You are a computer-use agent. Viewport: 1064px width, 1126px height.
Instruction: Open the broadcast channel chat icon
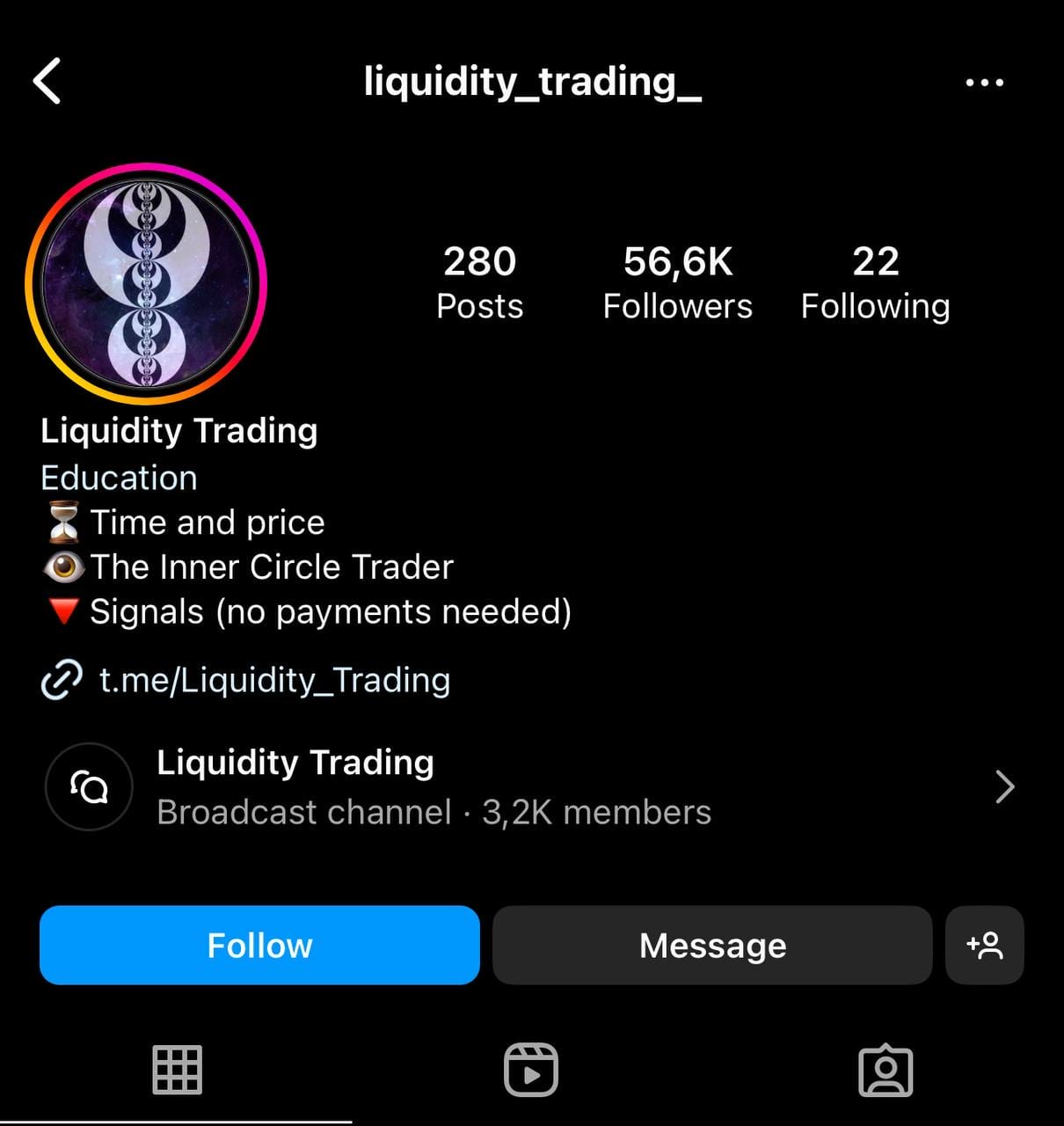89,787
